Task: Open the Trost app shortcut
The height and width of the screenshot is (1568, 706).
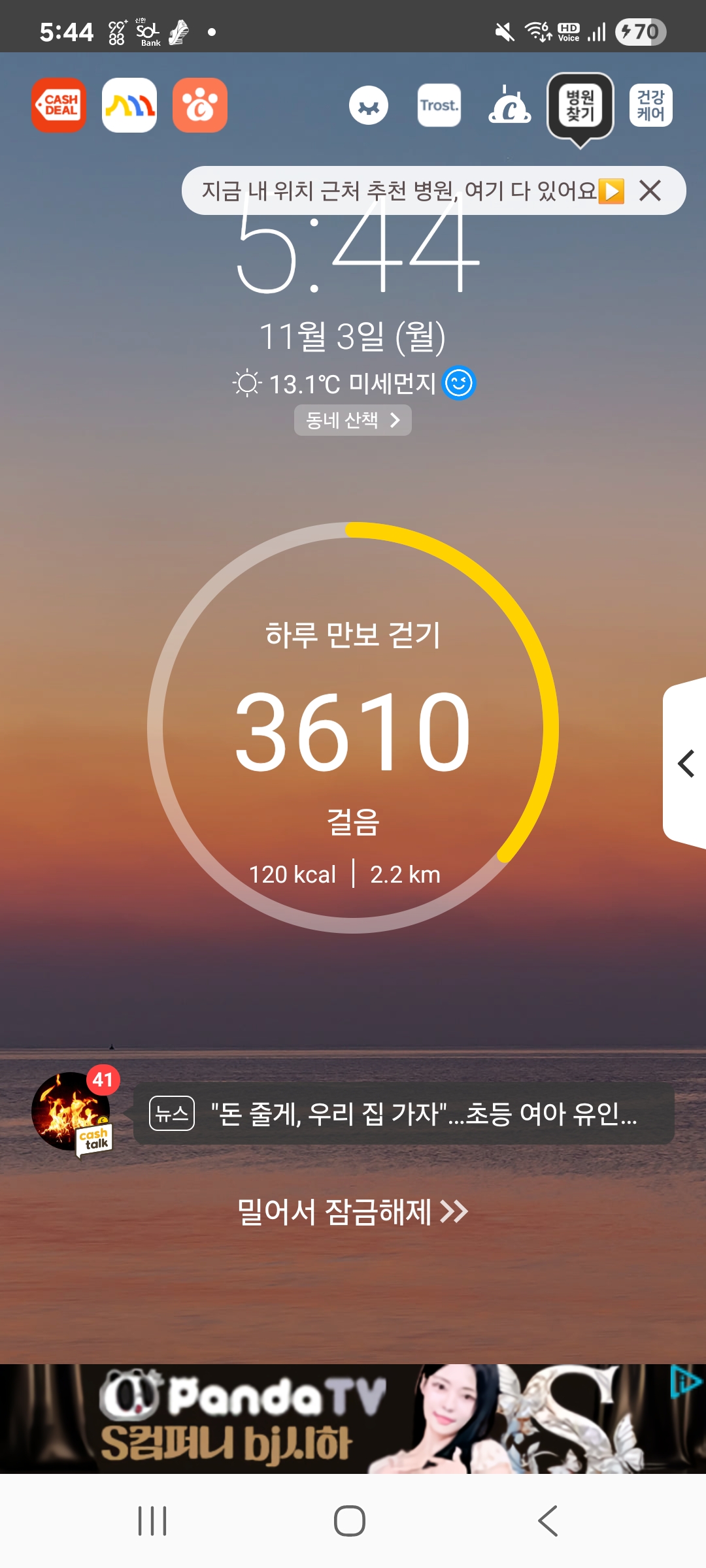Action: click(x=439, y=105)
